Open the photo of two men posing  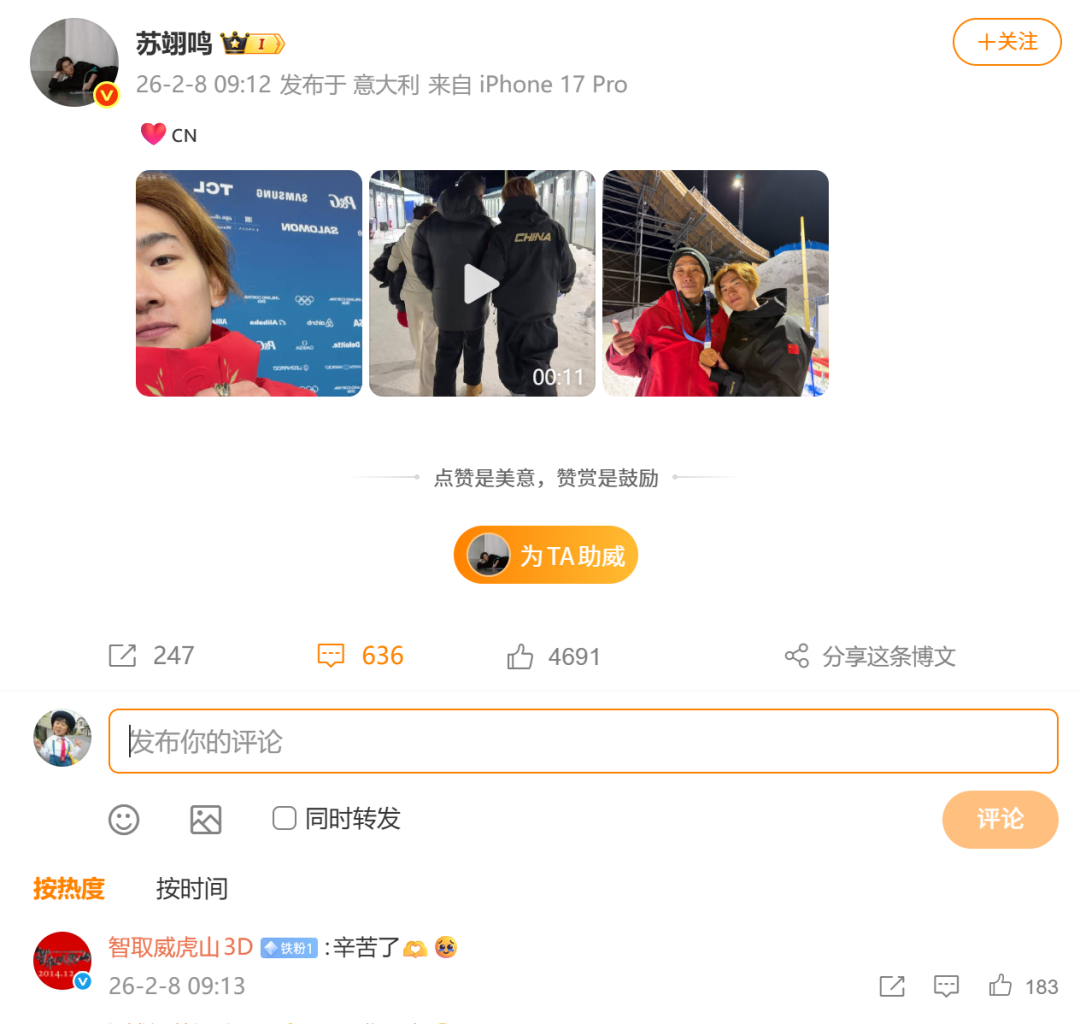coord(715,283)
